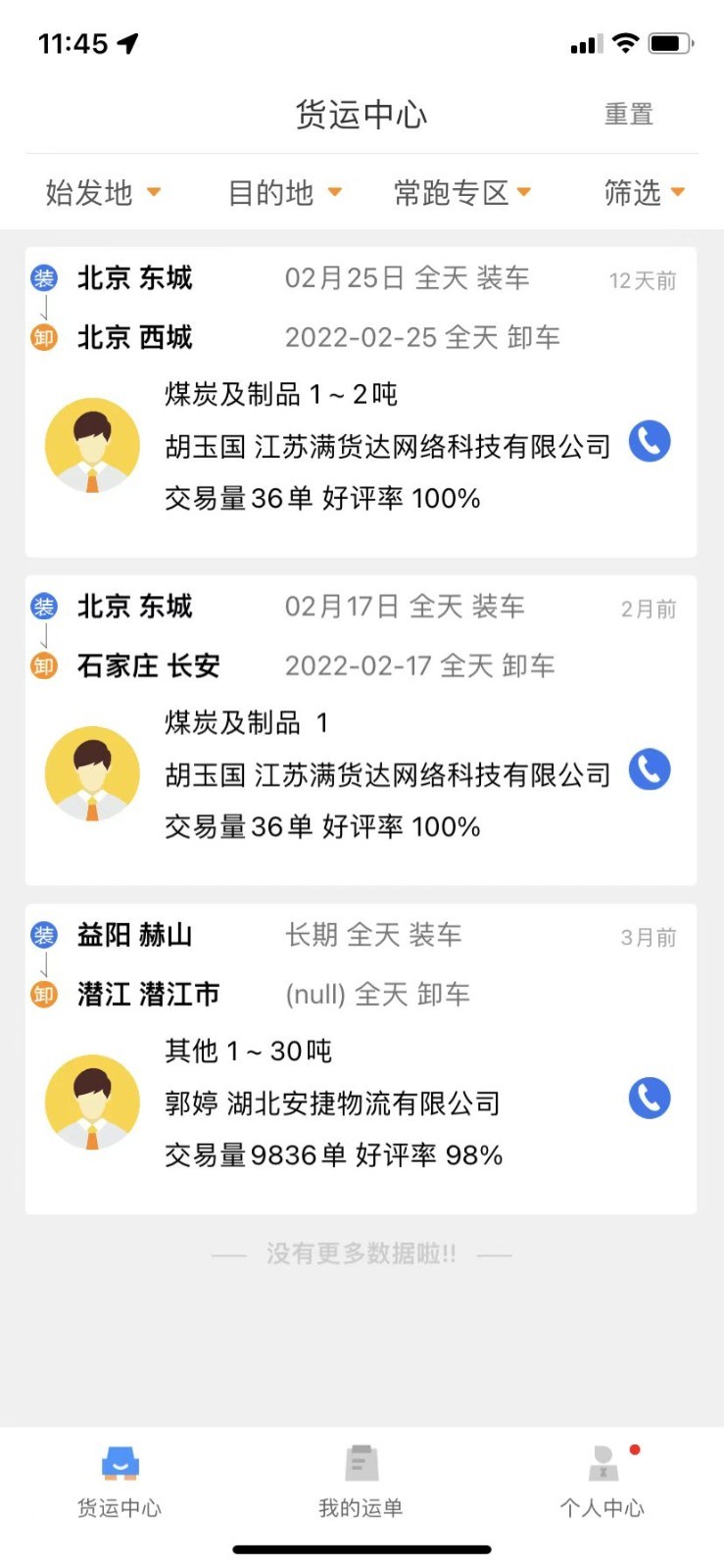Image resolution: width=724 pixels, height=1568 pixels.
Task: Expand the 始发地 origin dropdown
Action: point(102,192)
